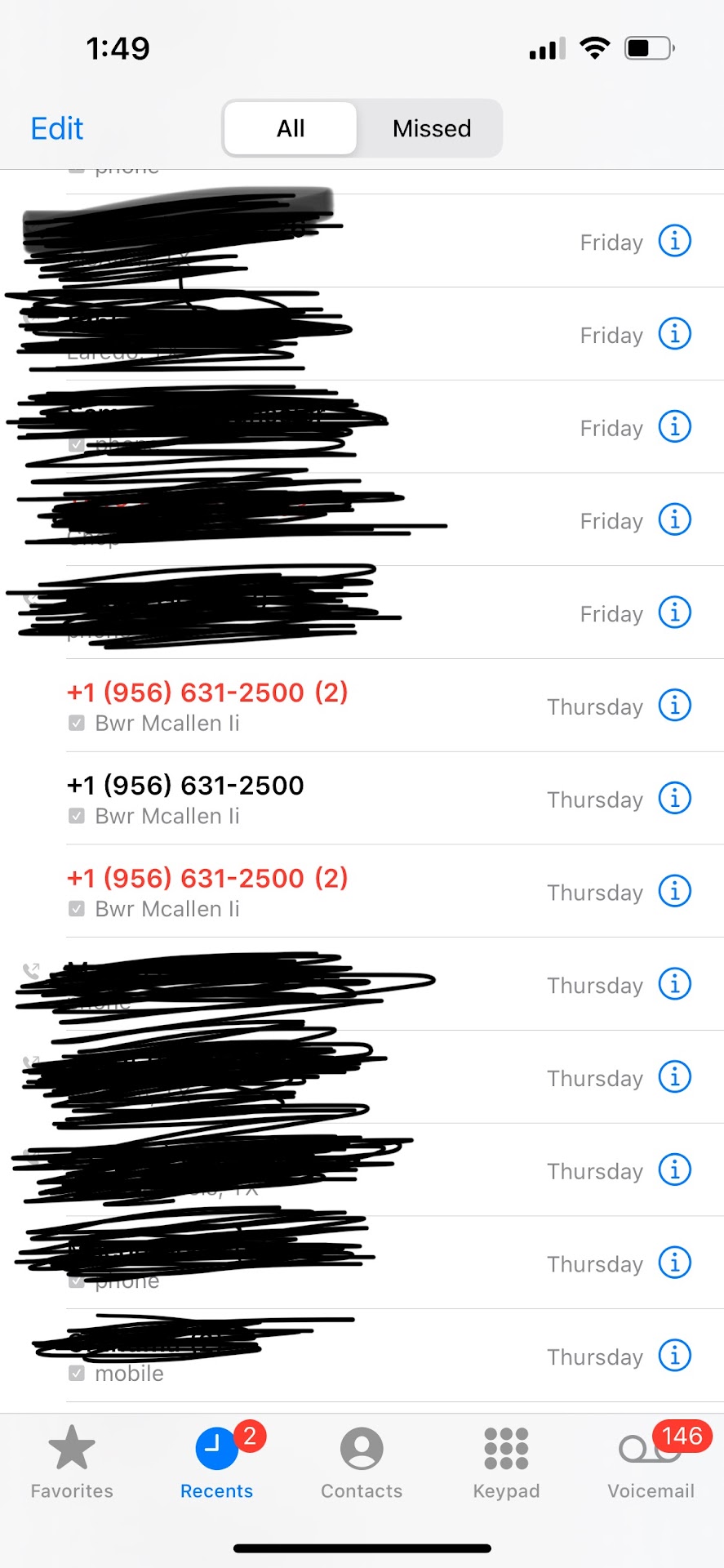Open Voicemail with 146 messages
724x1568 pixels.
[x=651, y=1462]
